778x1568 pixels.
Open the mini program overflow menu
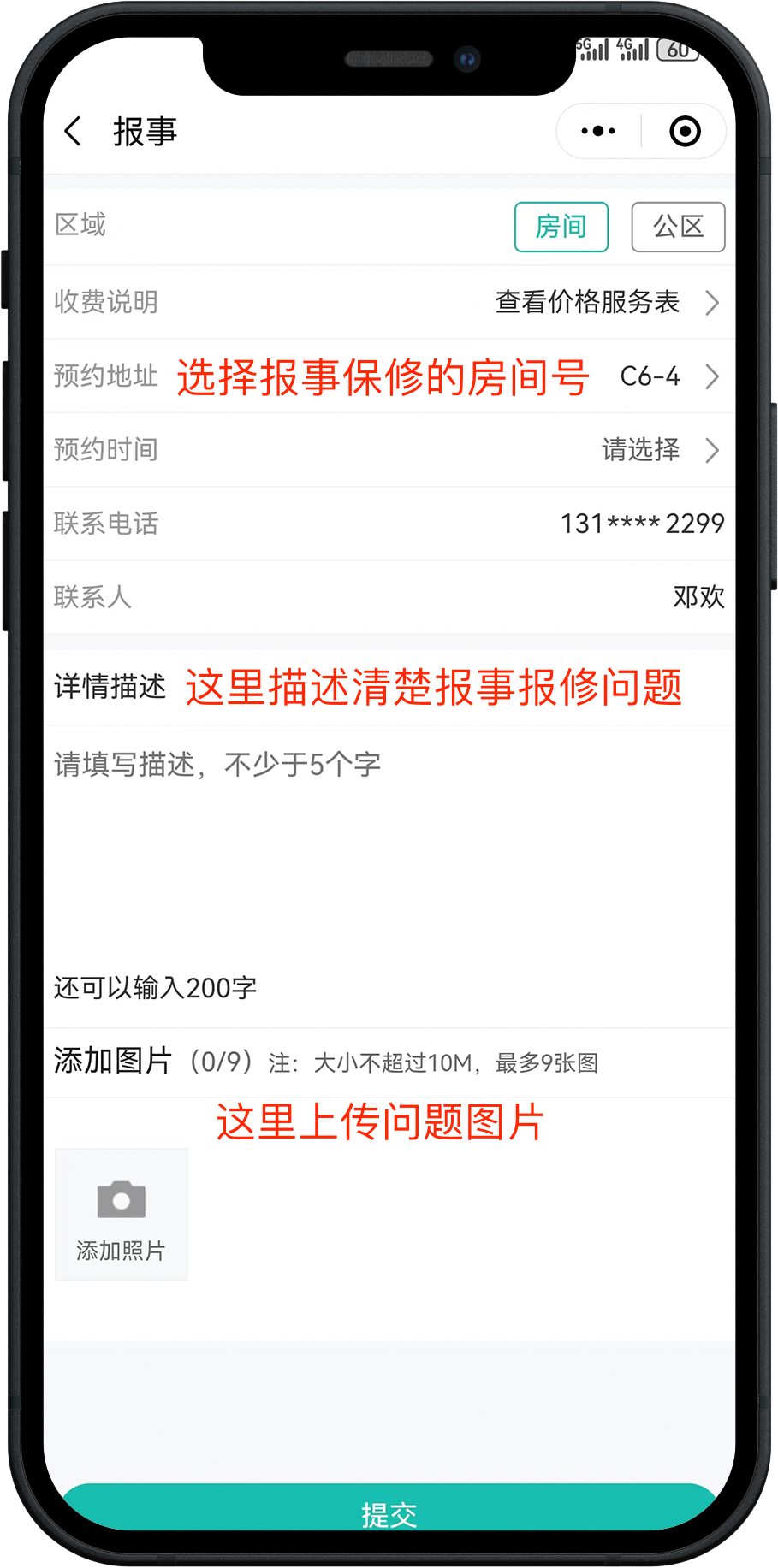(598, 132)
